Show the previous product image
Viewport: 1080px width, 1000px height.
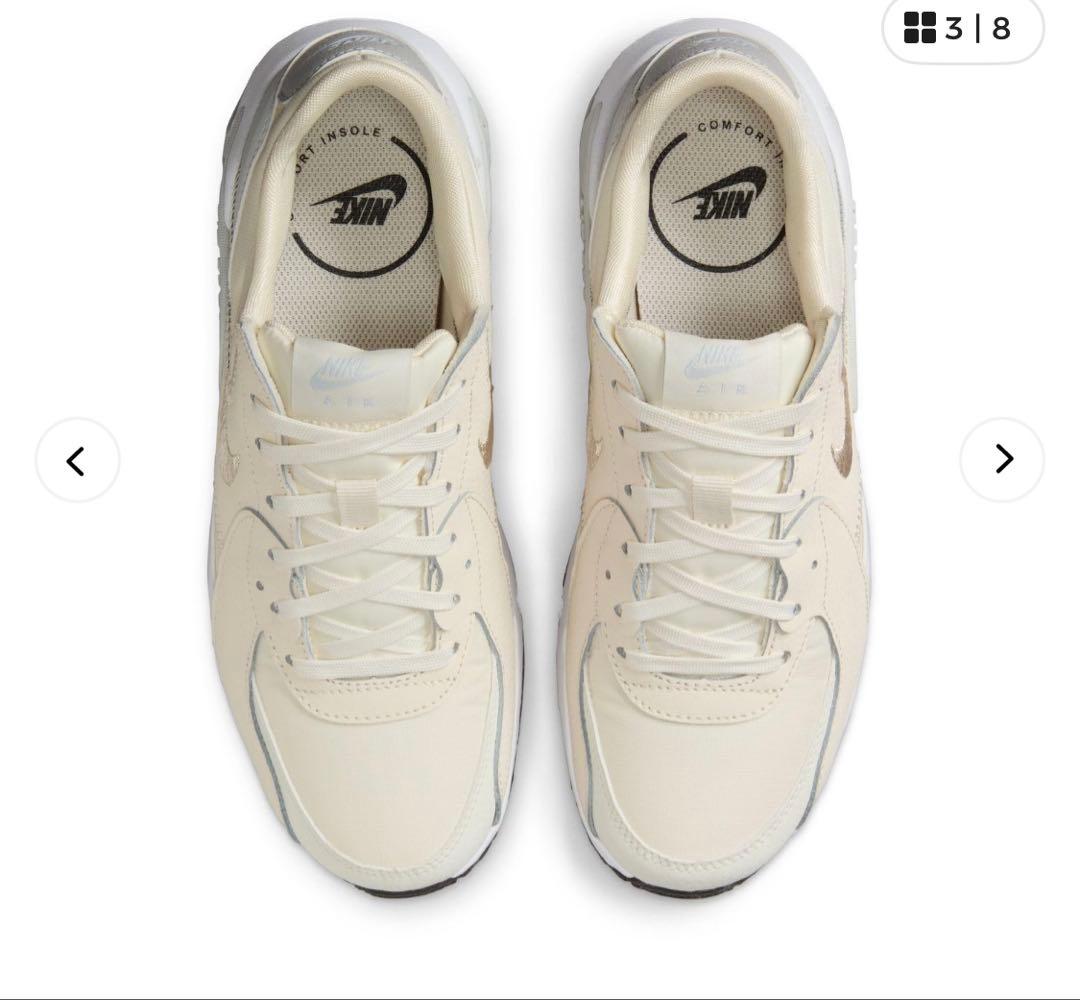[x=77, y=460]
